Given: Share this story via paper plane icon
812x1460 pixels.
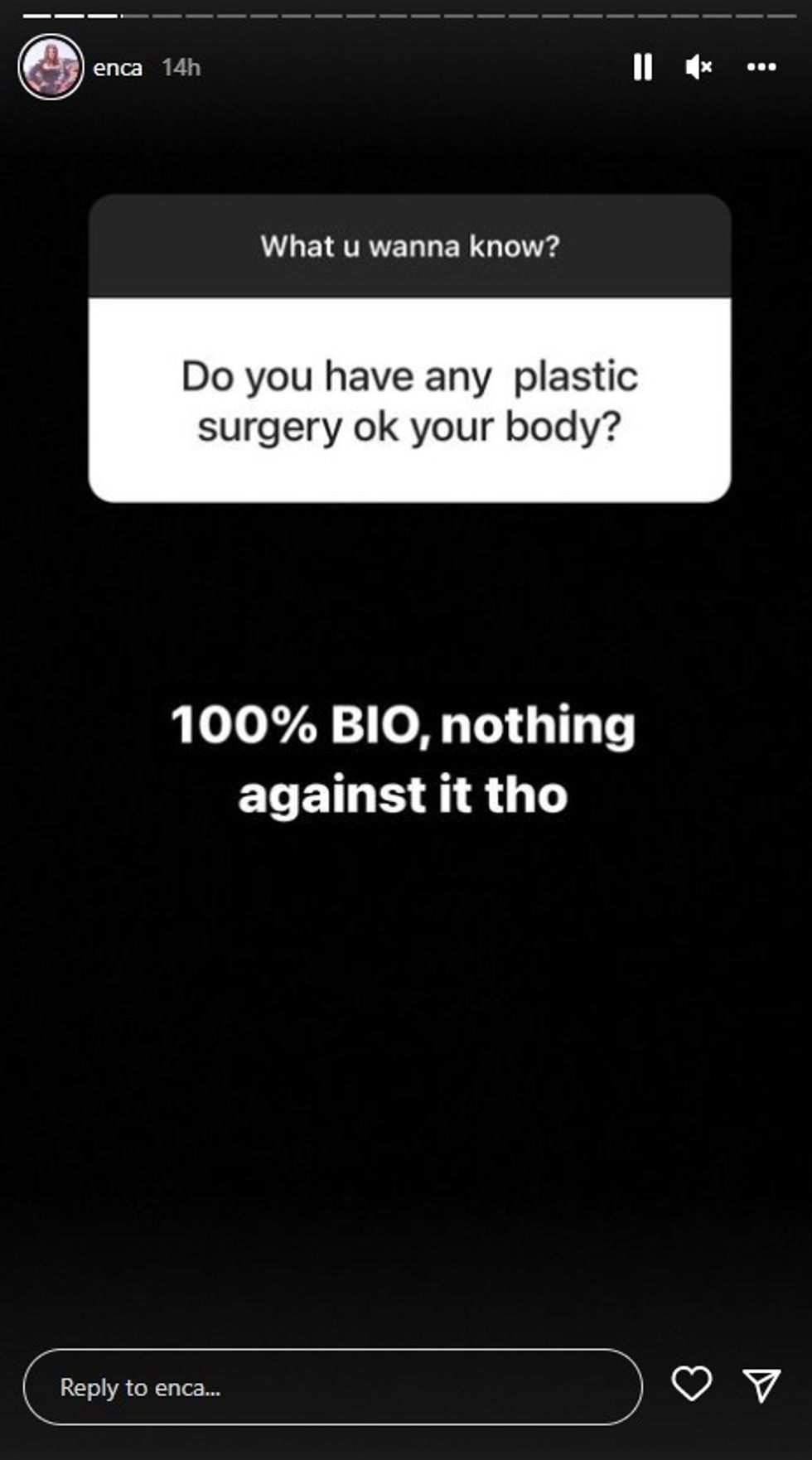Looking at the screenshot, I should tap(761, 1385).
